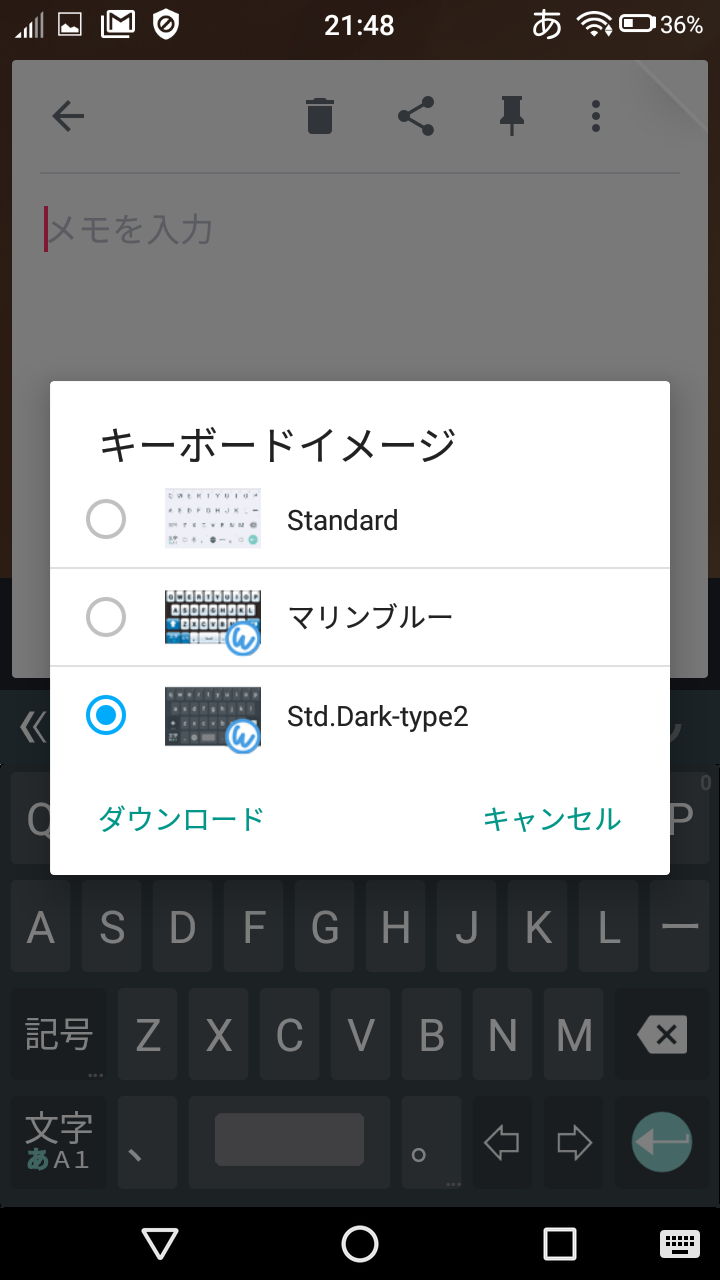This screenshot has width=720, height=1280.
Task: Choose the マリンブルー keyboard theme
Action: tap(106, 617)
